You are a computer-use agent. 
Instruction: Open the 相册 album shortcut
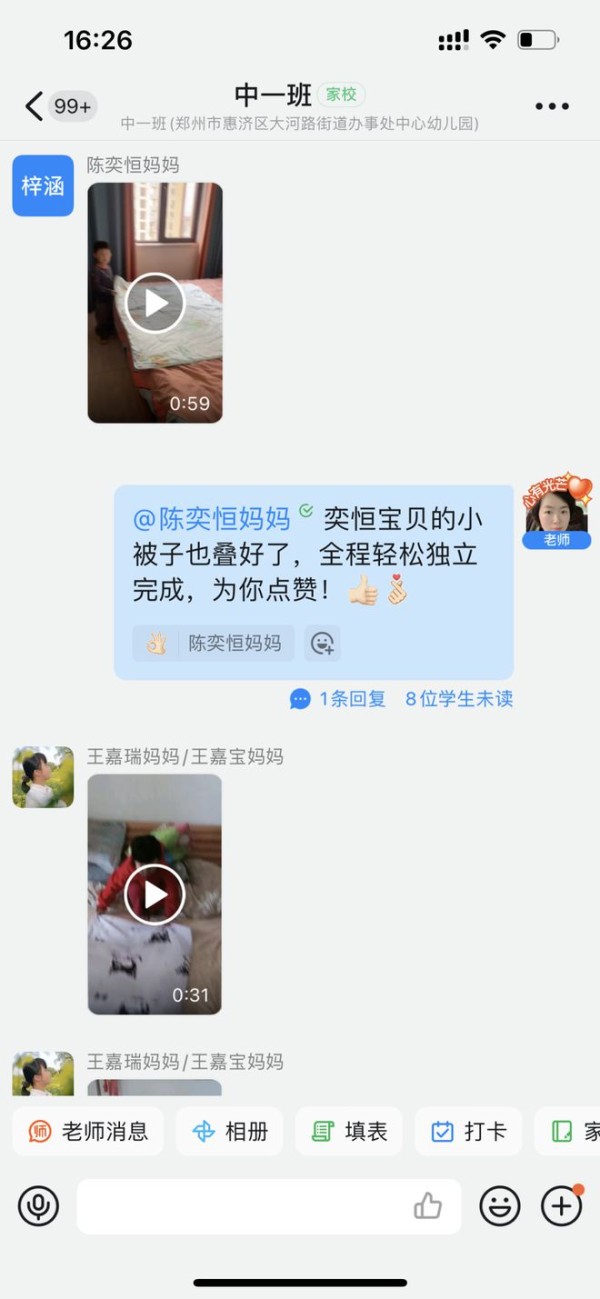[230, 1131]
